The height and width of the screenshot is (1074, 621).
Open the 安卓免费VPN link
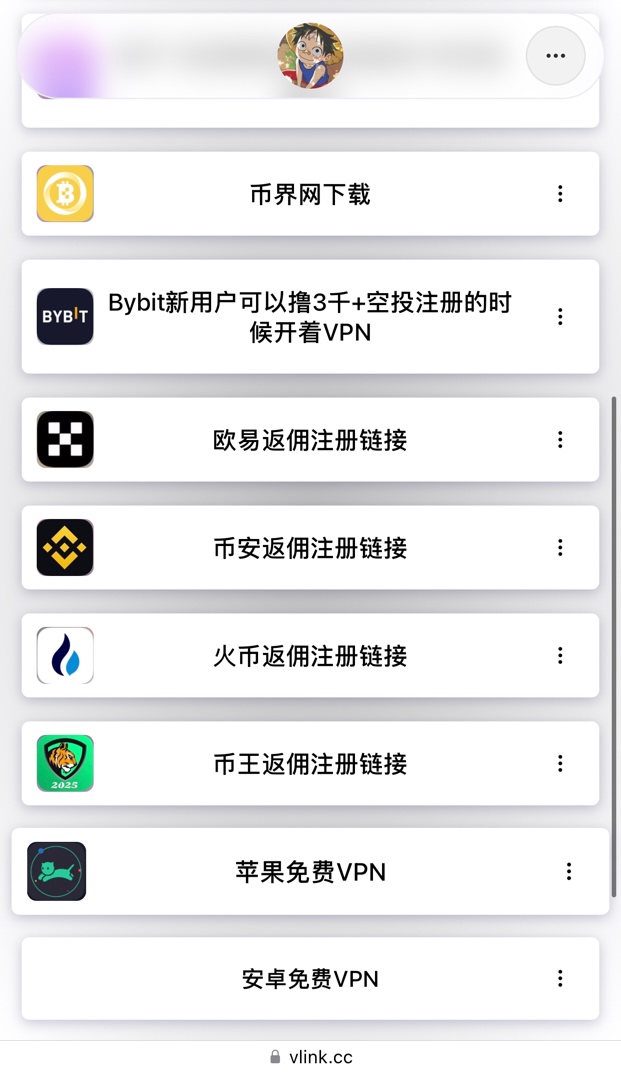[x=310, y=979]
